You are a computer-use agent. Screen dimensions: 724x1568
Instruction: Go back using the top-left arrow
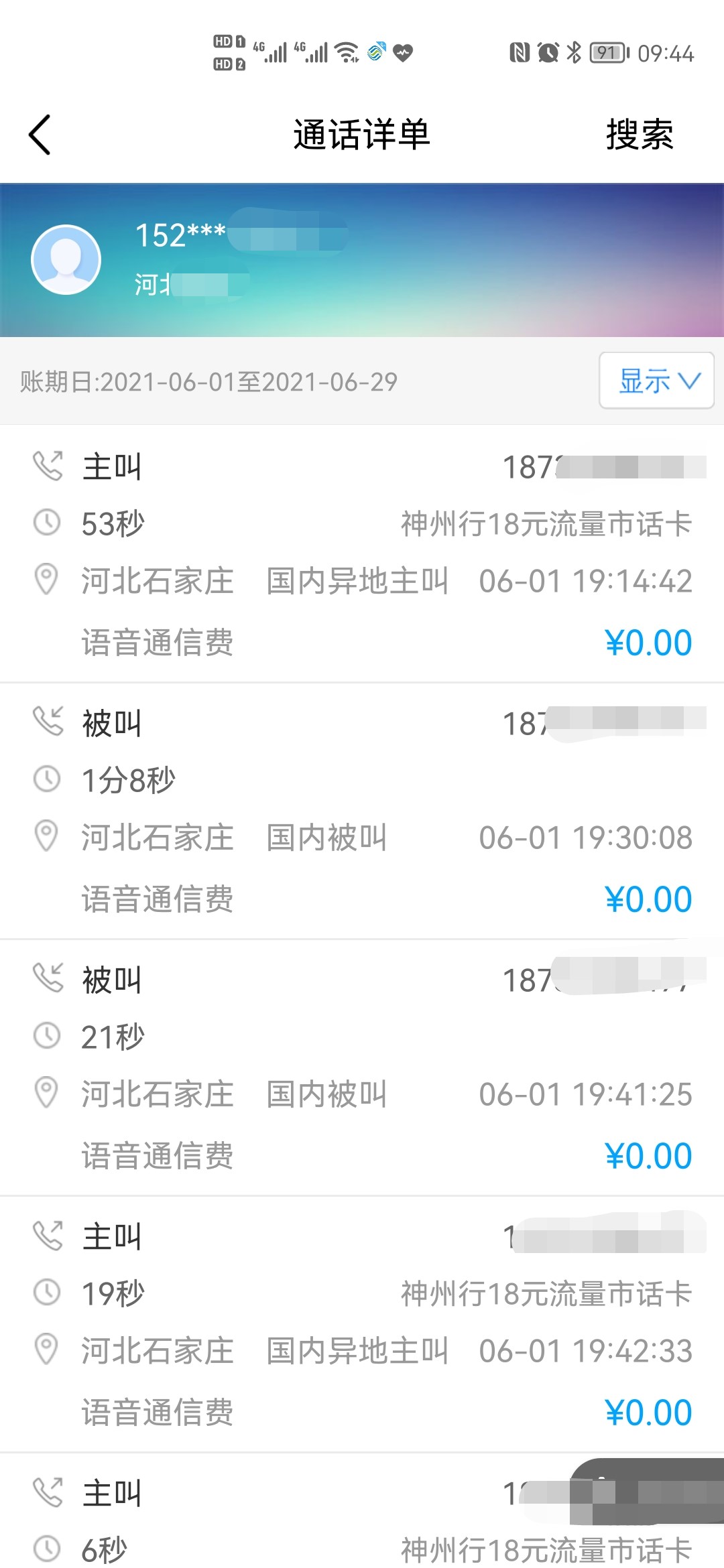(40, 135)
